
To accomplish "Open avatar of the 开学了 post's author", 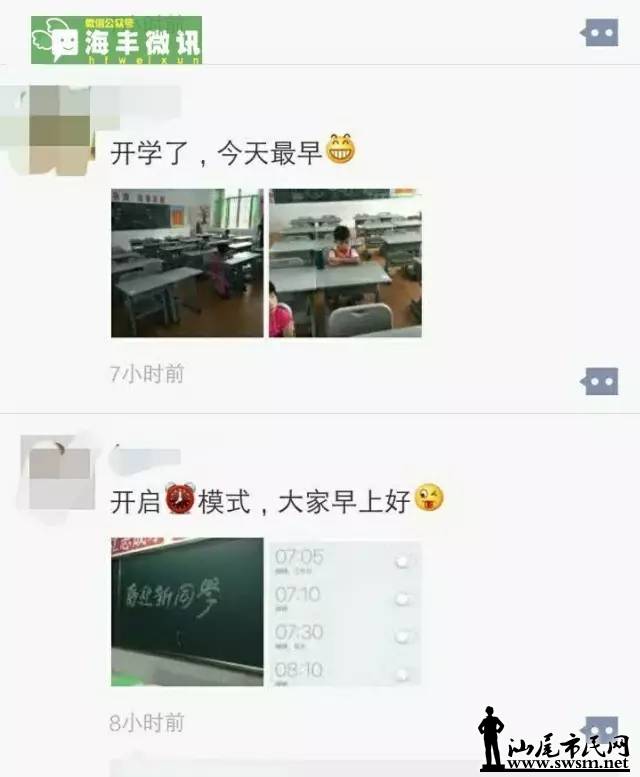I will pyautogui.click(x=59, y=130).
